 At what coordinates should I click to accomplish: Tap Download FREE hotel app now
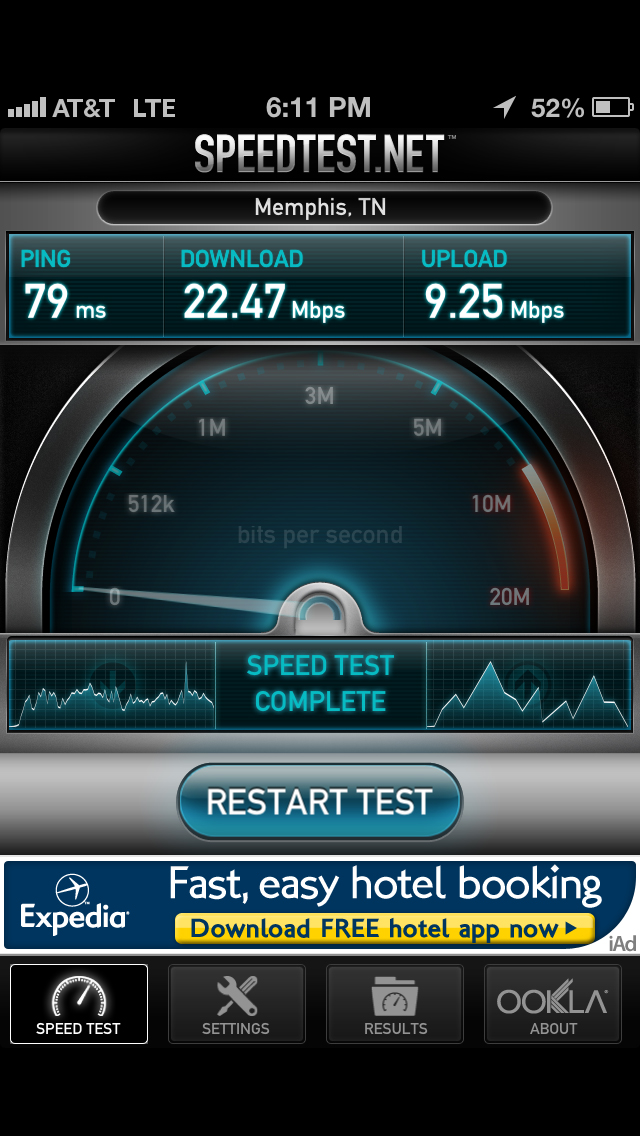coord(384,928)
